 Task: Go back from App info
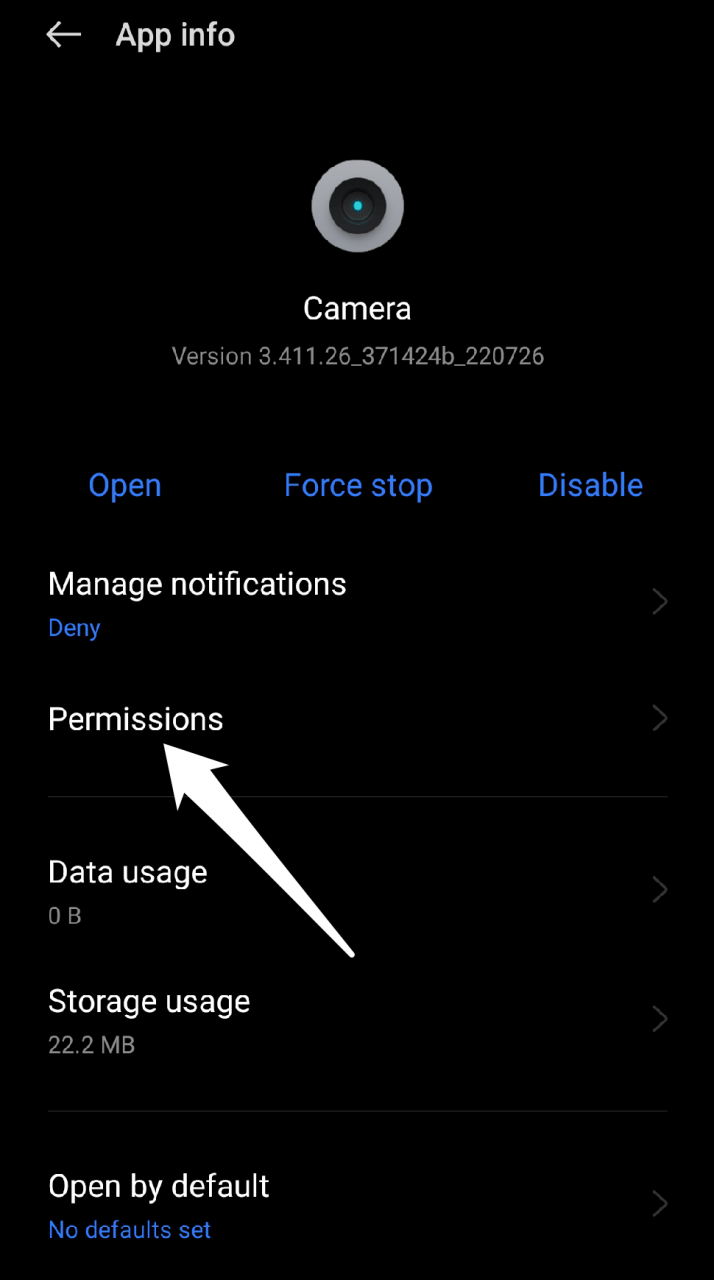click(x=63, y=35)
